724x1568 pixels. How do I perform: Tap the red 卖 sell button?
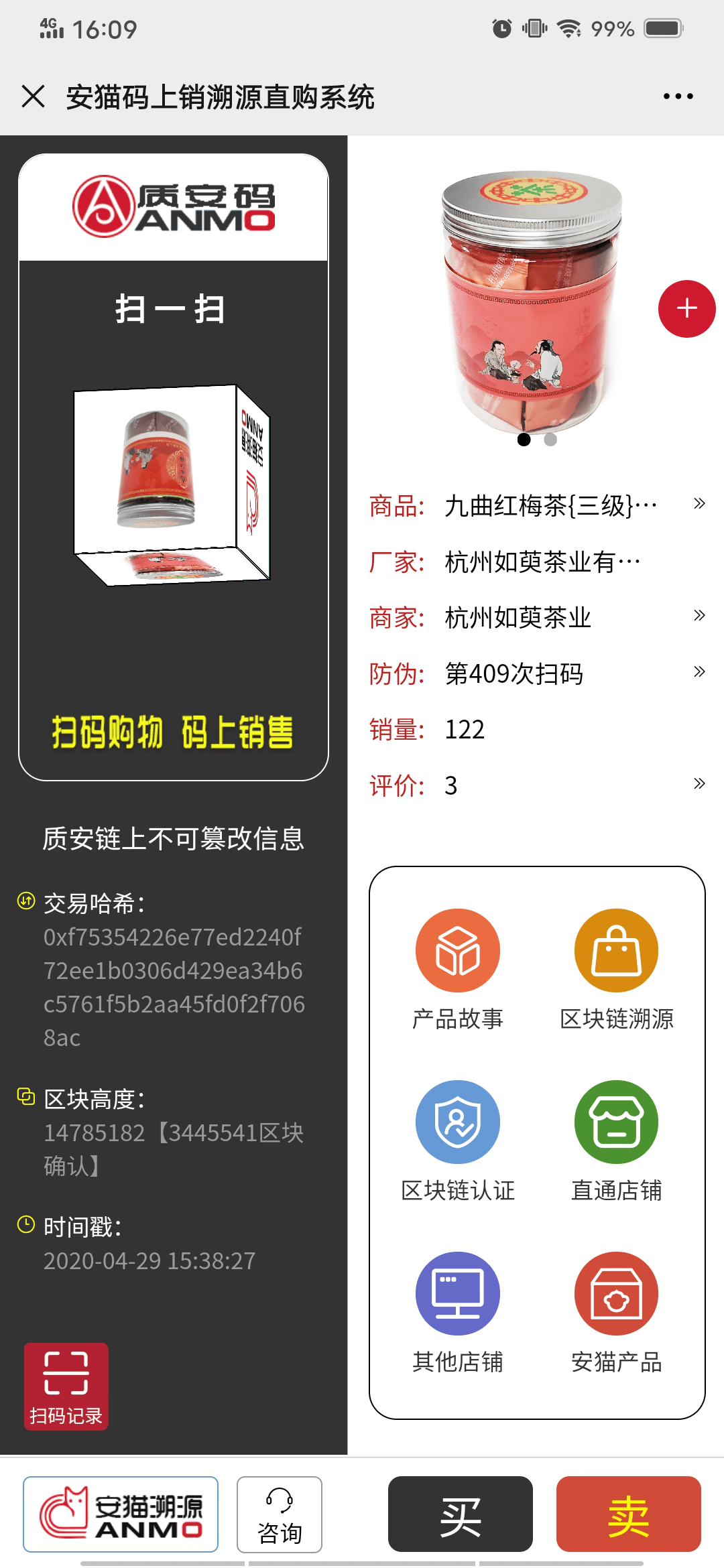tap(628, 1514)
